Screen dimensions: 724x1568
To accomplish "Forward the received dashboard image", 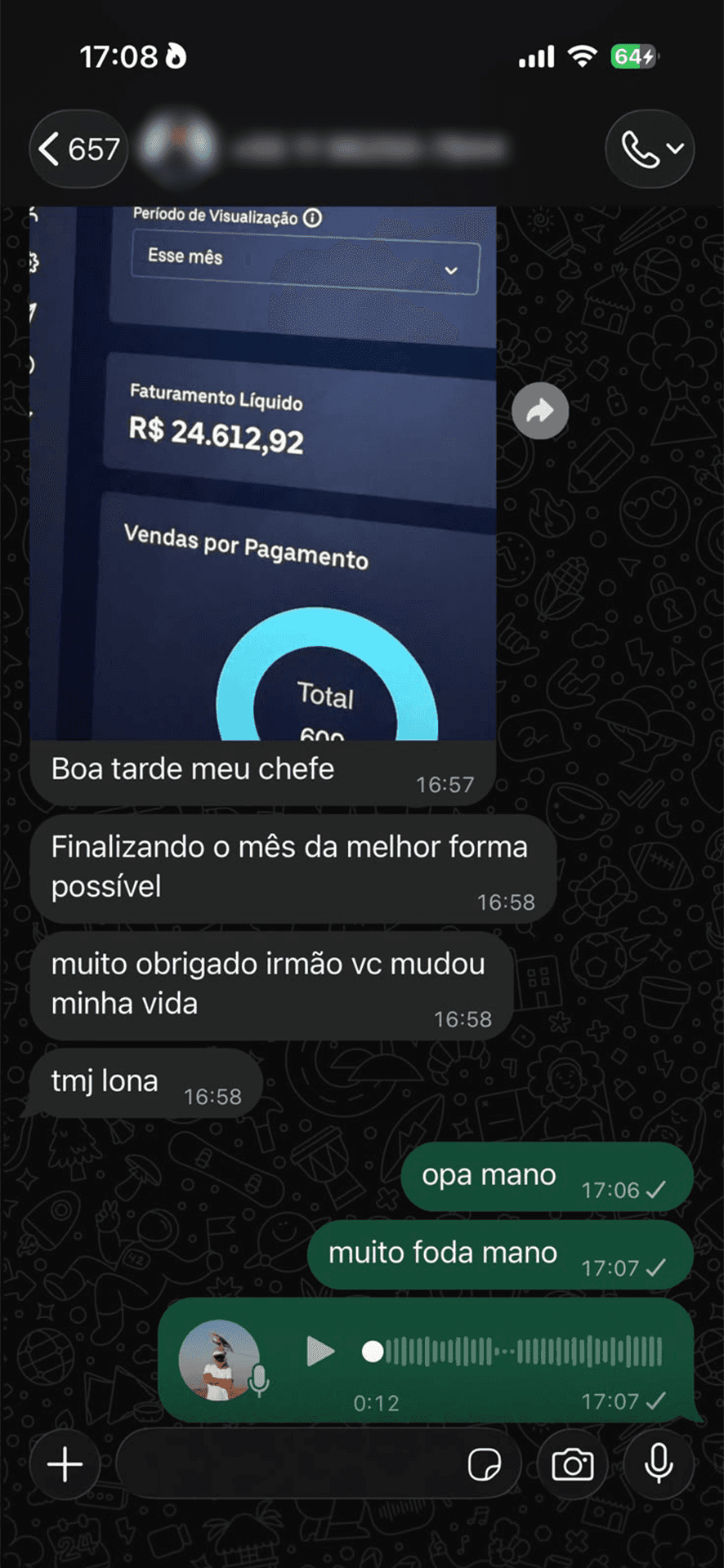I will tap(540, 411).
